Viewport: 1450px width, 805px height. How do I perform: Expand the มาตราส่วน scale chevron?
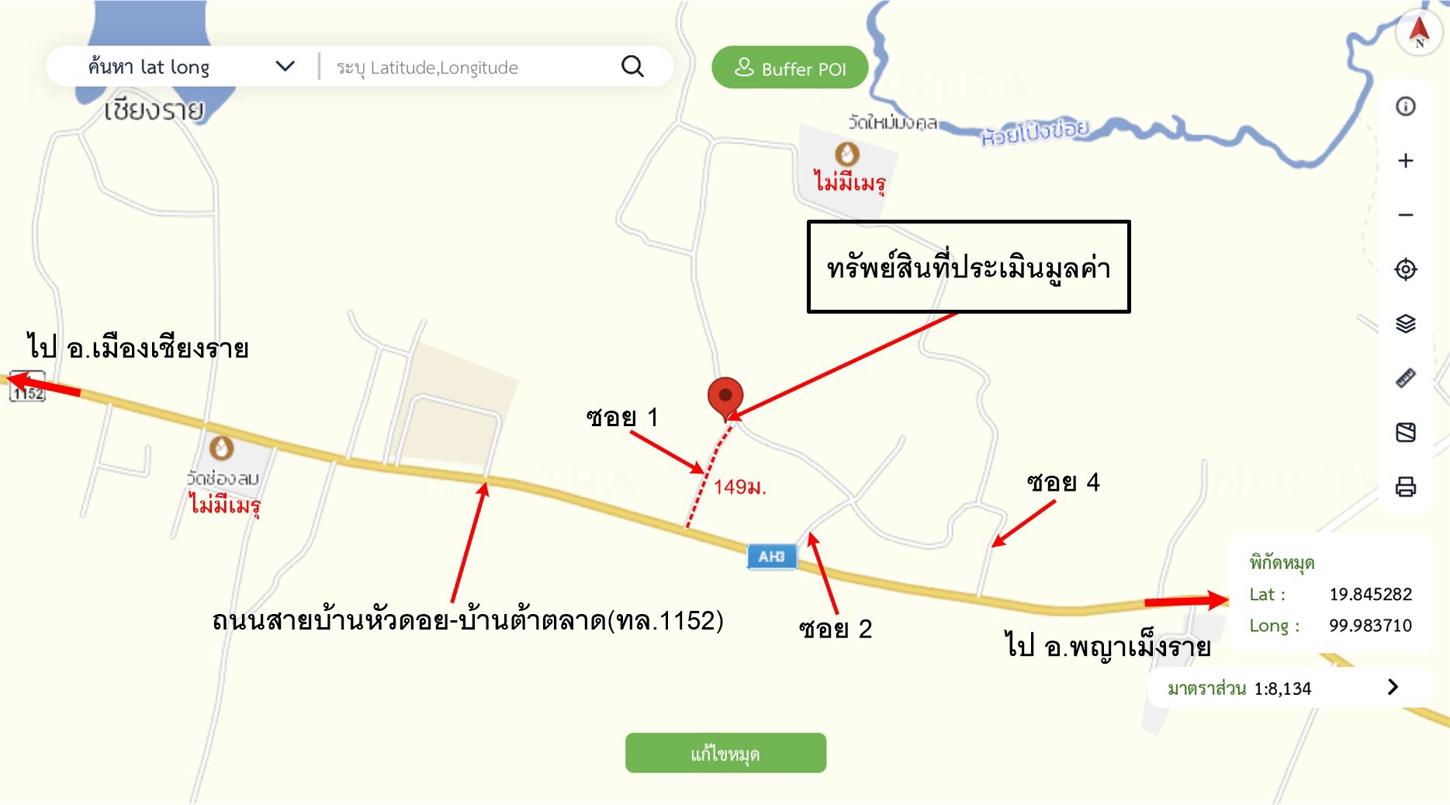click(x=1393, y=687)
